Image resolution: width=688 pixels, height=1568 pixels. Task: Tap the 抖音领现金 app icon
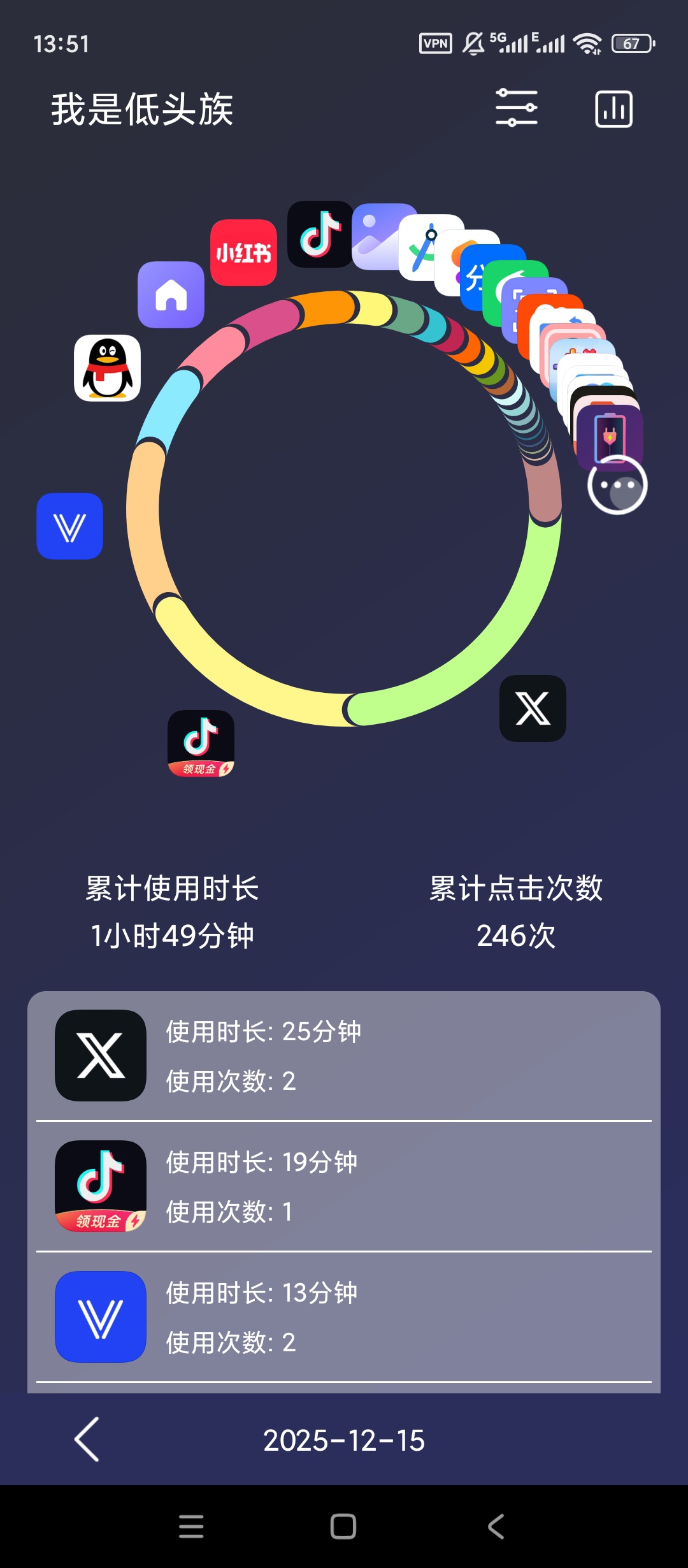[202, 746]
